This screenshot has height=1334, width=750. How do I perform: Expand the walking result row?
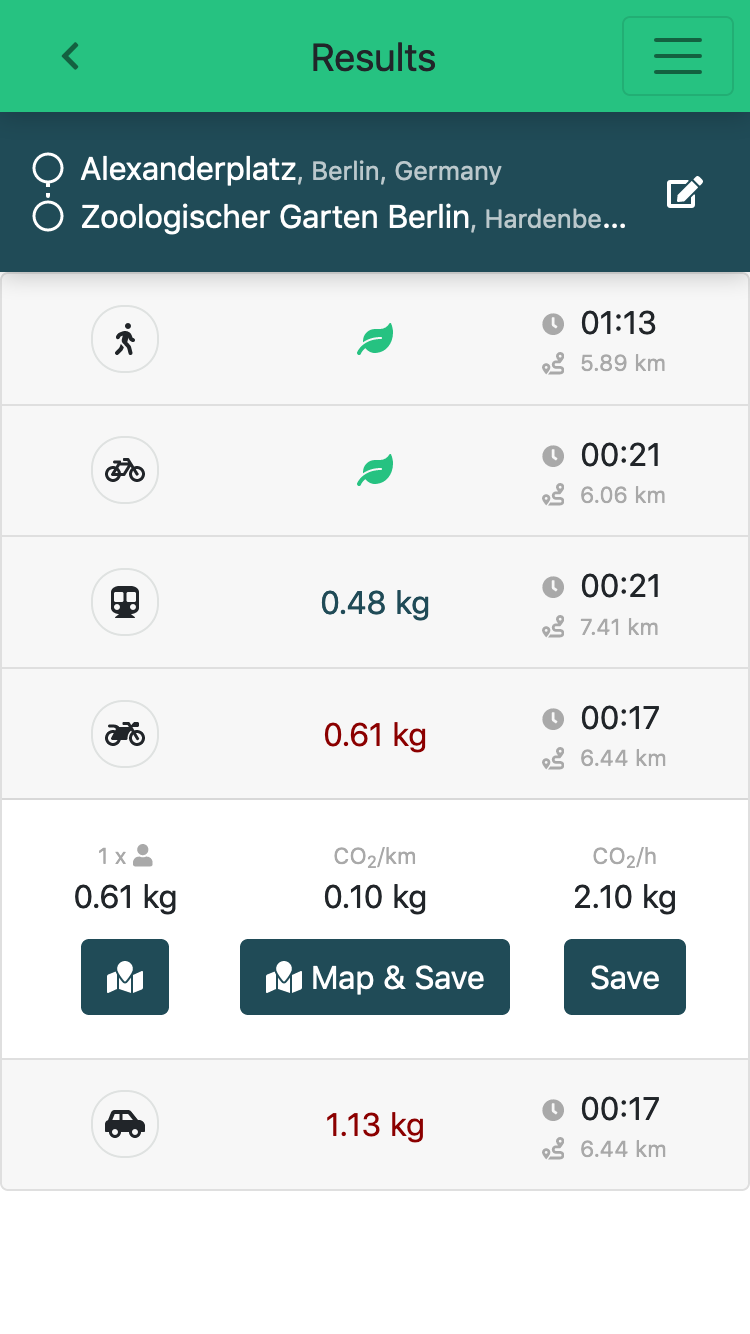(x=375, y=340)
